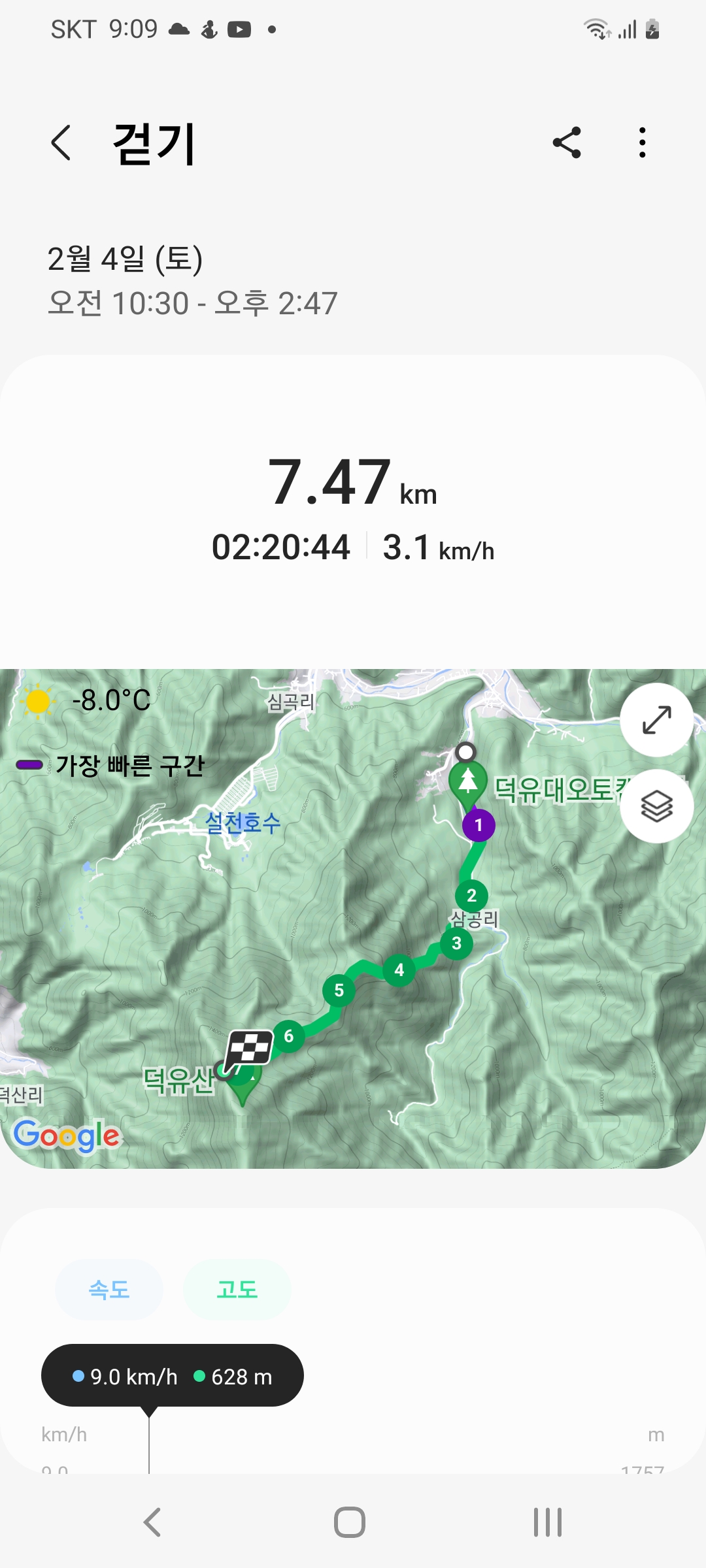Open the recent apps view
The image size is (706, 1568).
pos(548,1522)
